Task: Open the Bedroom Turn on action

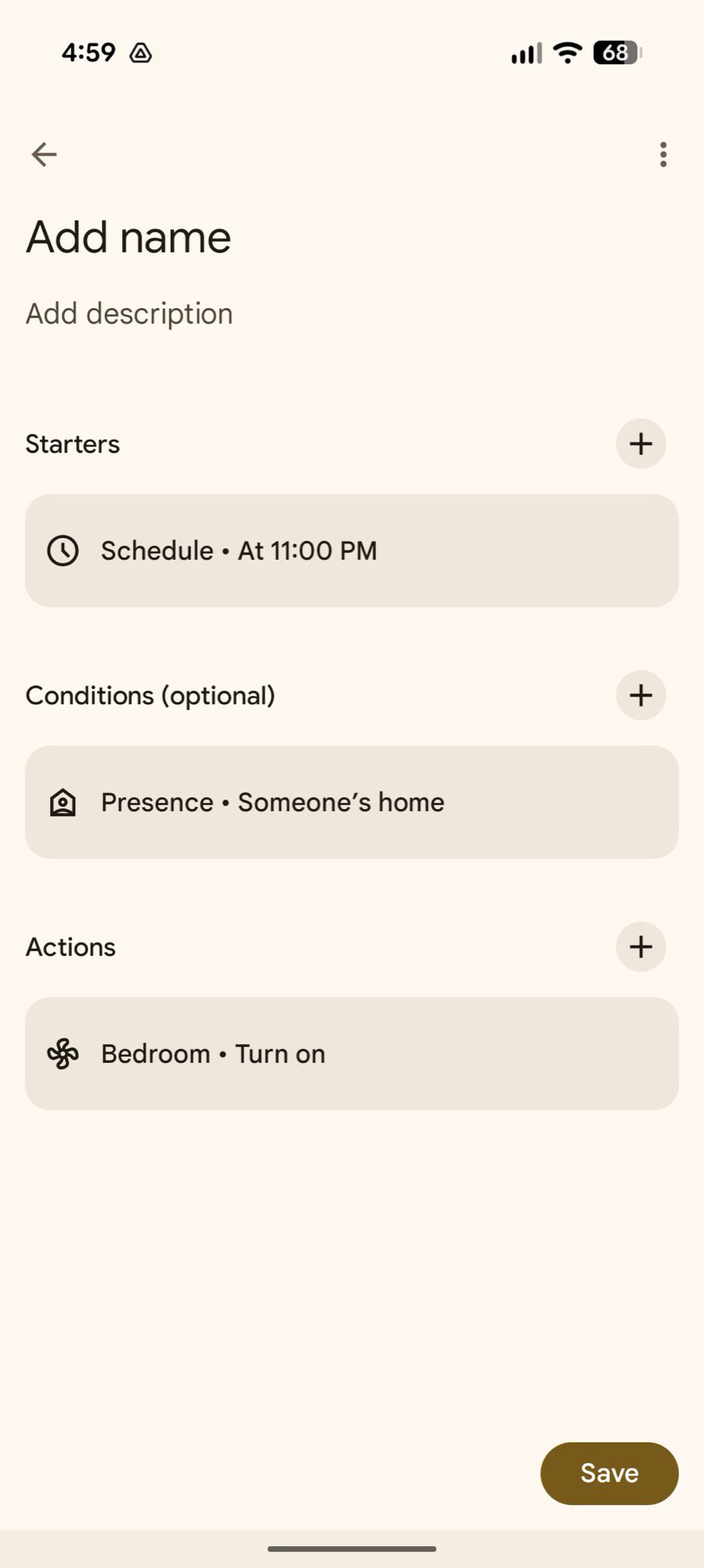Action: (x=351, y=1054)
